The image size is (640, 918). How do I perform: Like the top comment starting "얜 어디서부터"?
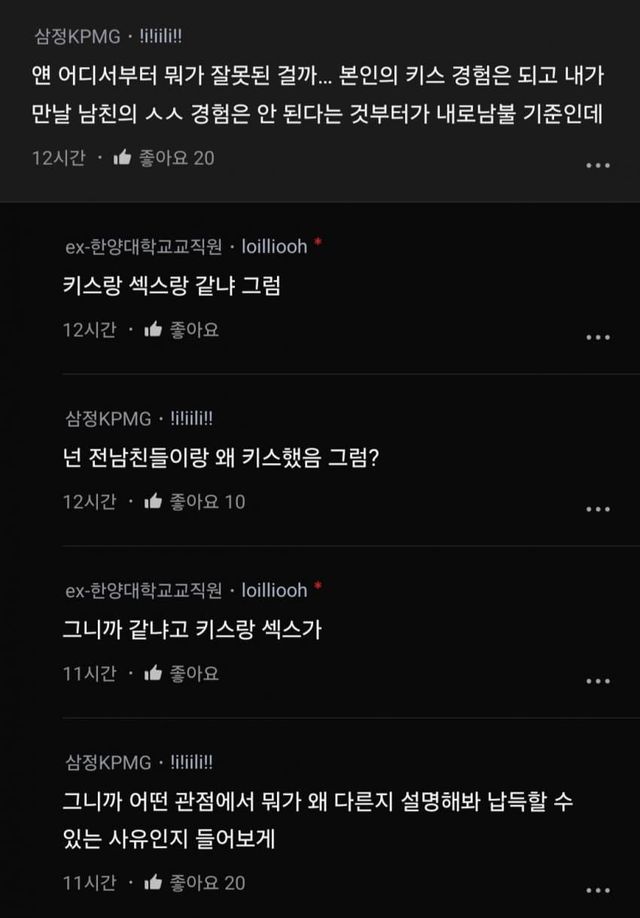coord(124,157)
